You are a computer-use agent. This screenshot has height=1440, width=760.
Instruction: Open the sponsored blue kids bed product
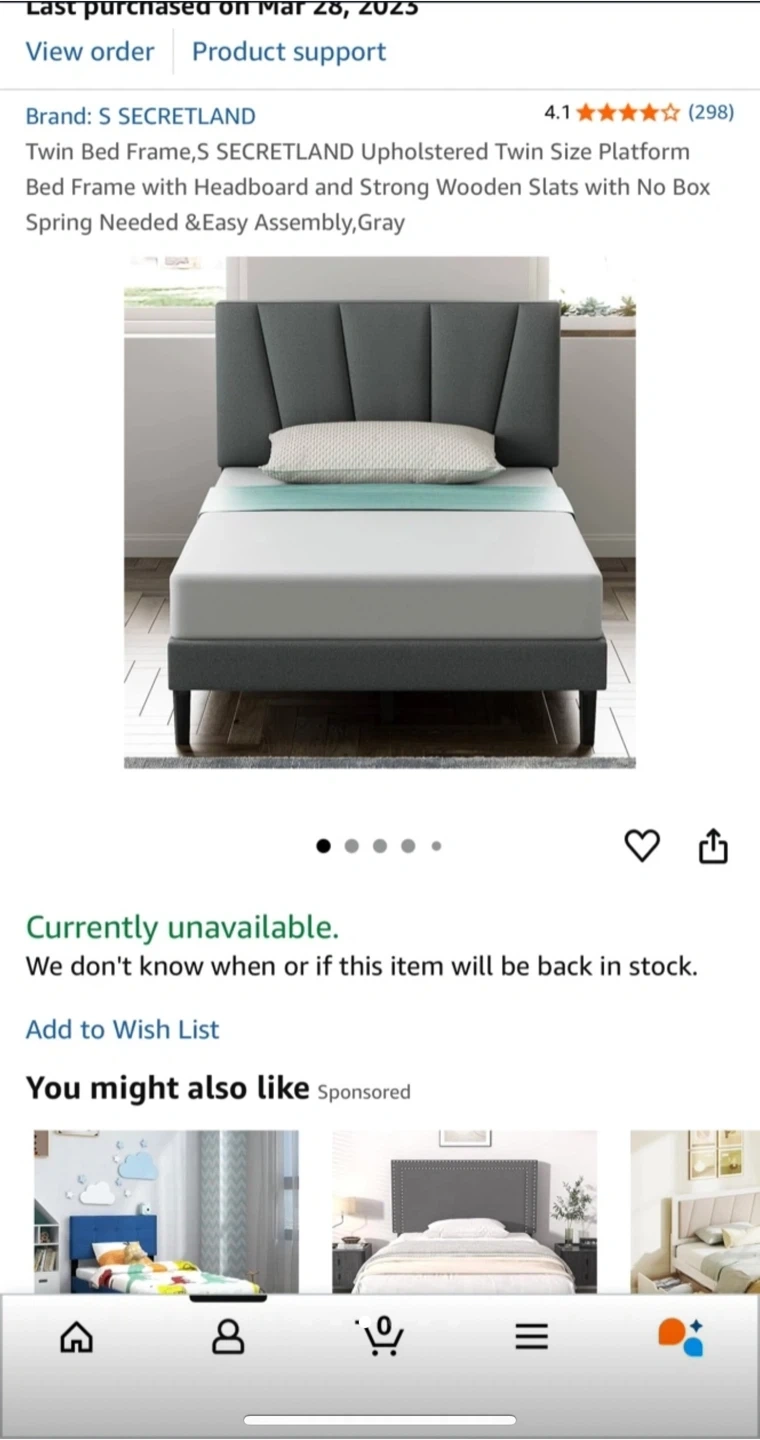[x=166, y=1211]
